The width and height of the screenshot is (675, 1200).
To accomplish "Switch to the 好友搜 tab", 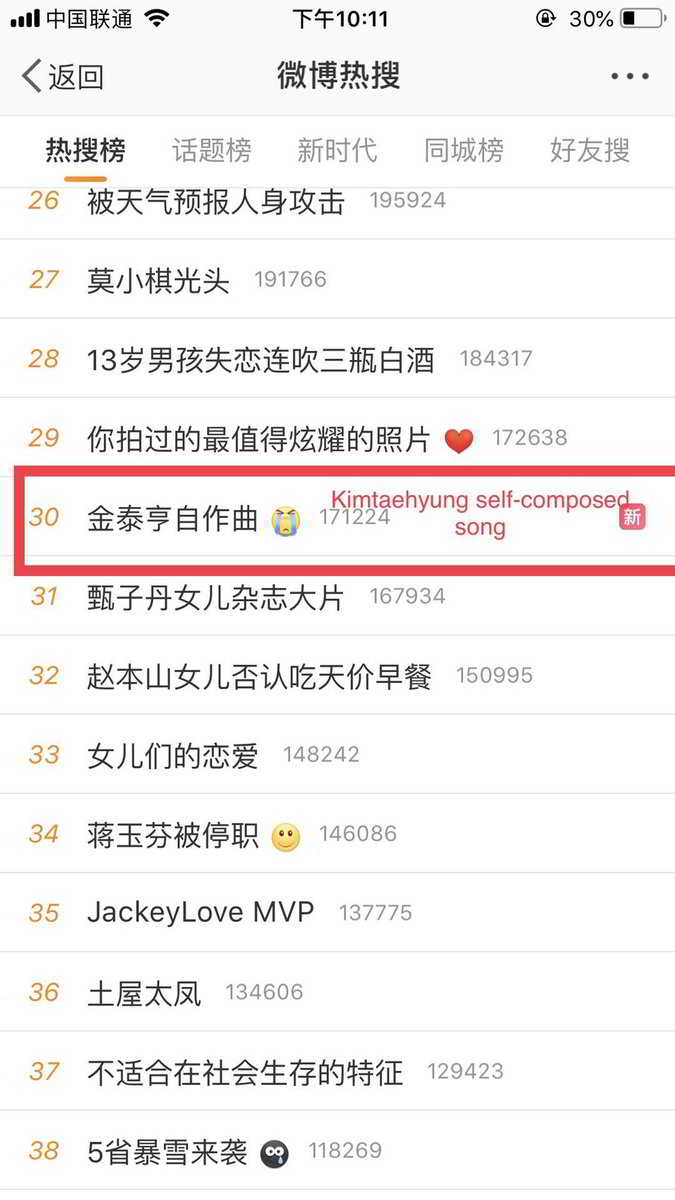I will 590,150.
